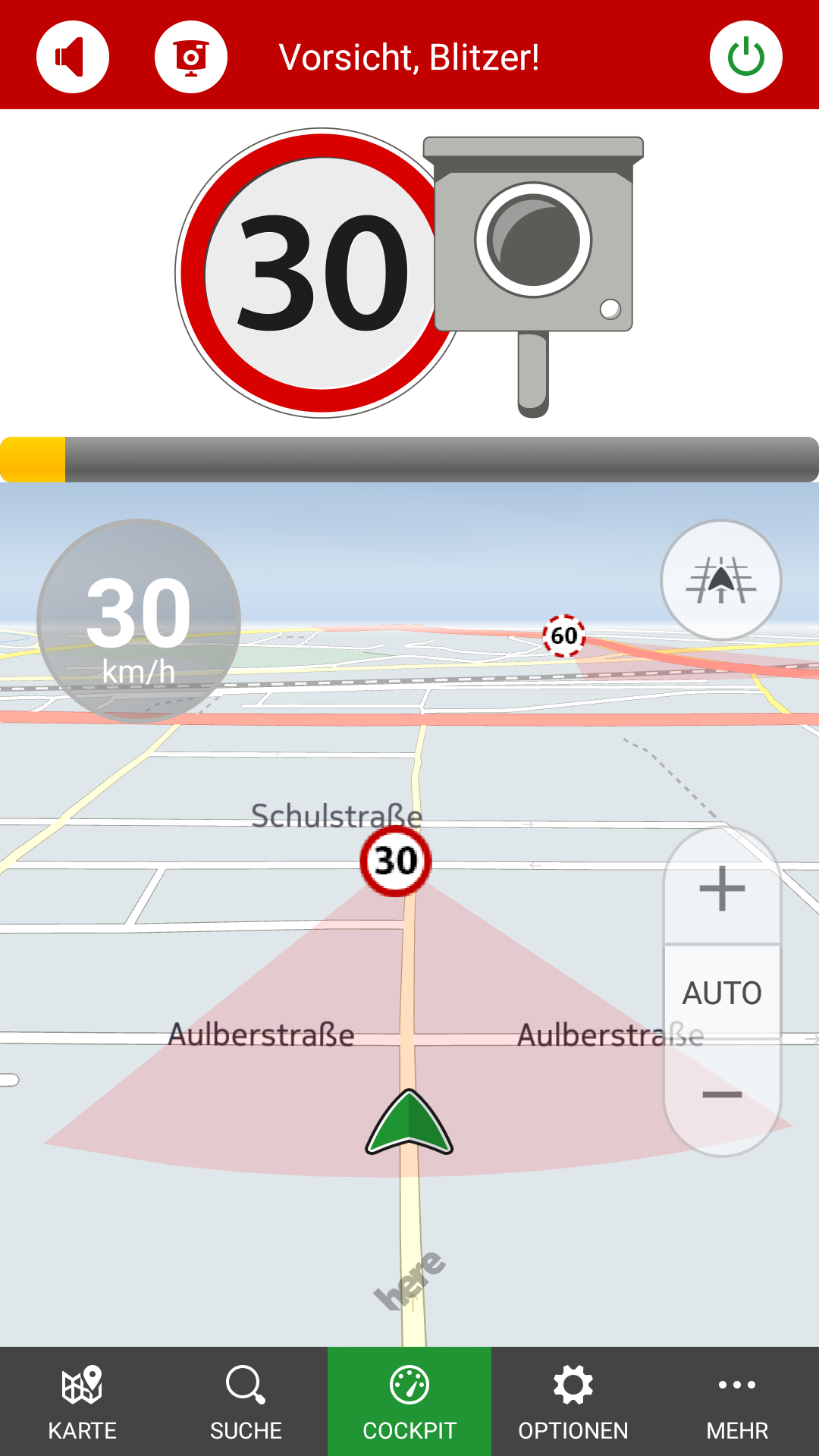
Task: Switch to the Karte tab
Action: pos(82,1401)
